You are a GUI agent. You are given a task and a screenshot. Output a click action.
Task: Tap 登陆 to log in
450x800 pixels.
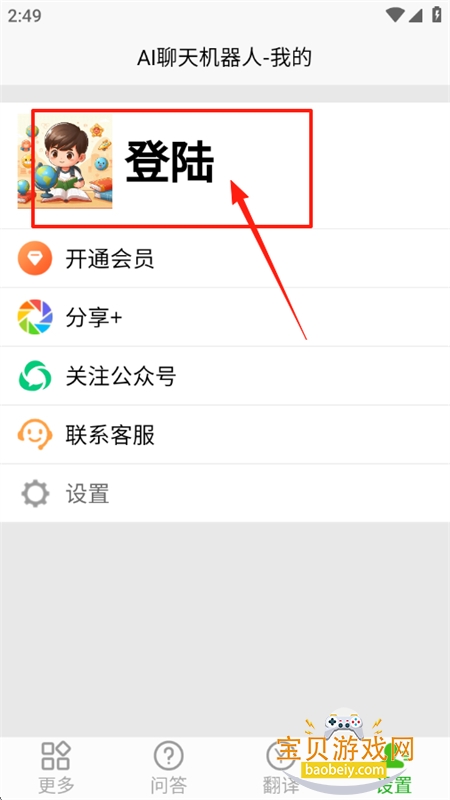169,162
